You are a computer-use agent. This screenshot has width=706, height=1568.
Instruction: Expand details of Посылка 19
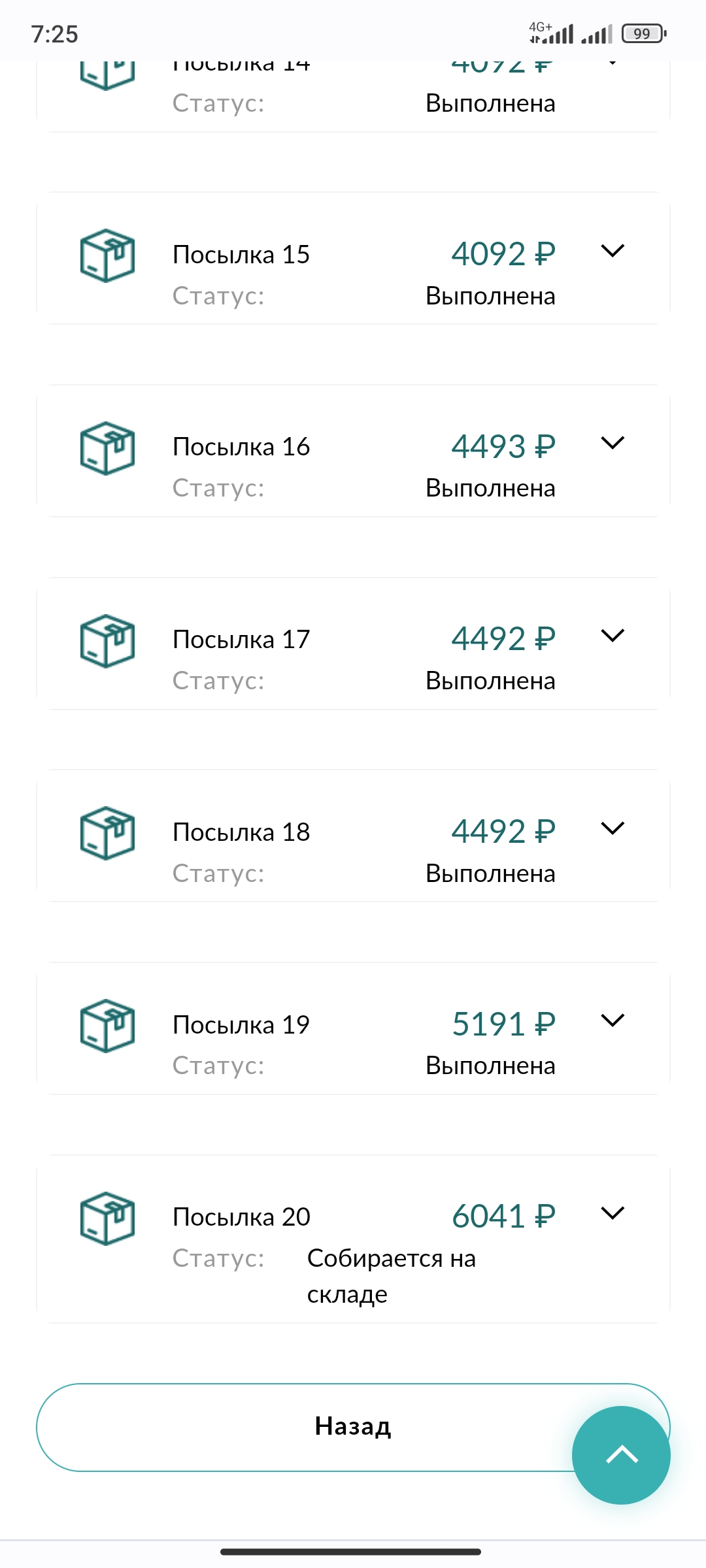pyautogui.click(x=613, y=1021)
